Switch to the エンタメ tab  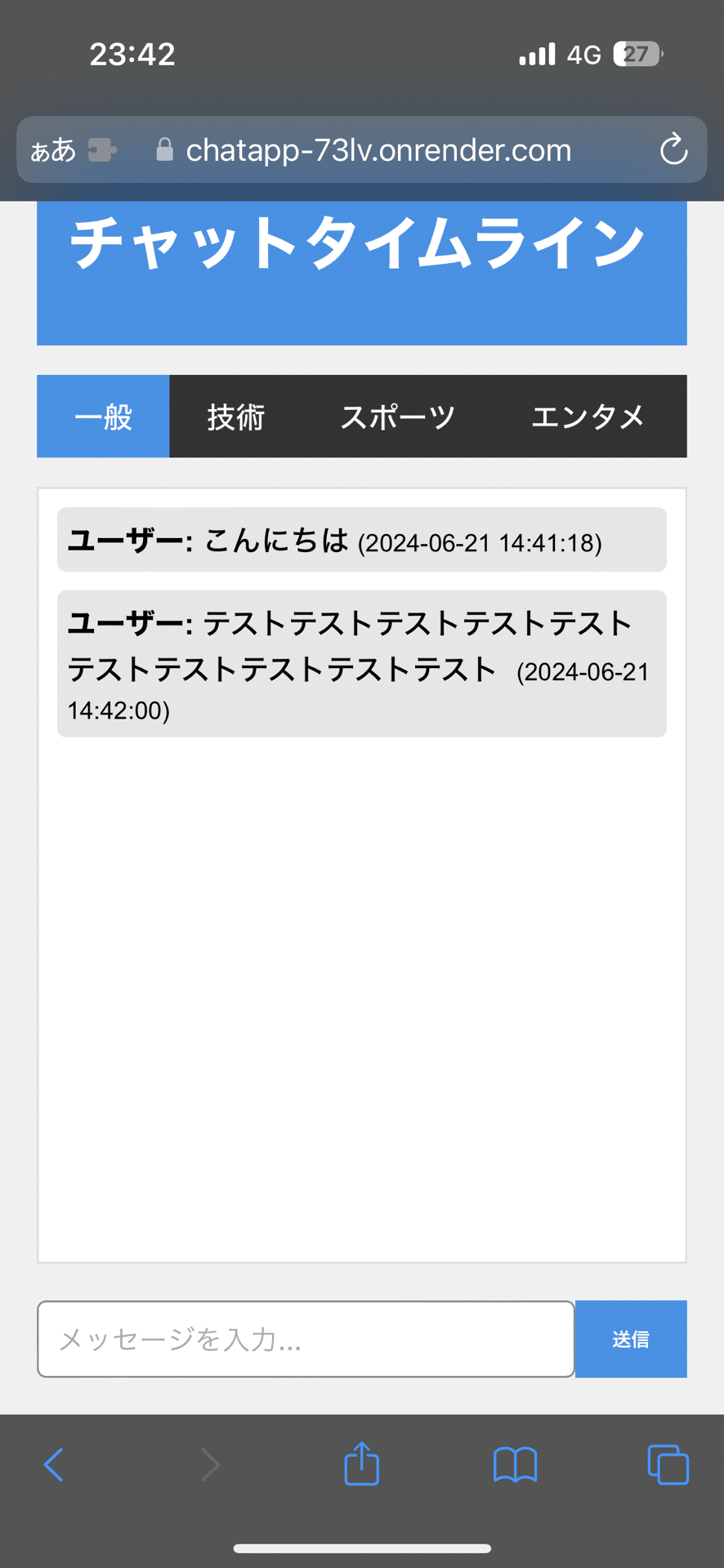[589, 416]
